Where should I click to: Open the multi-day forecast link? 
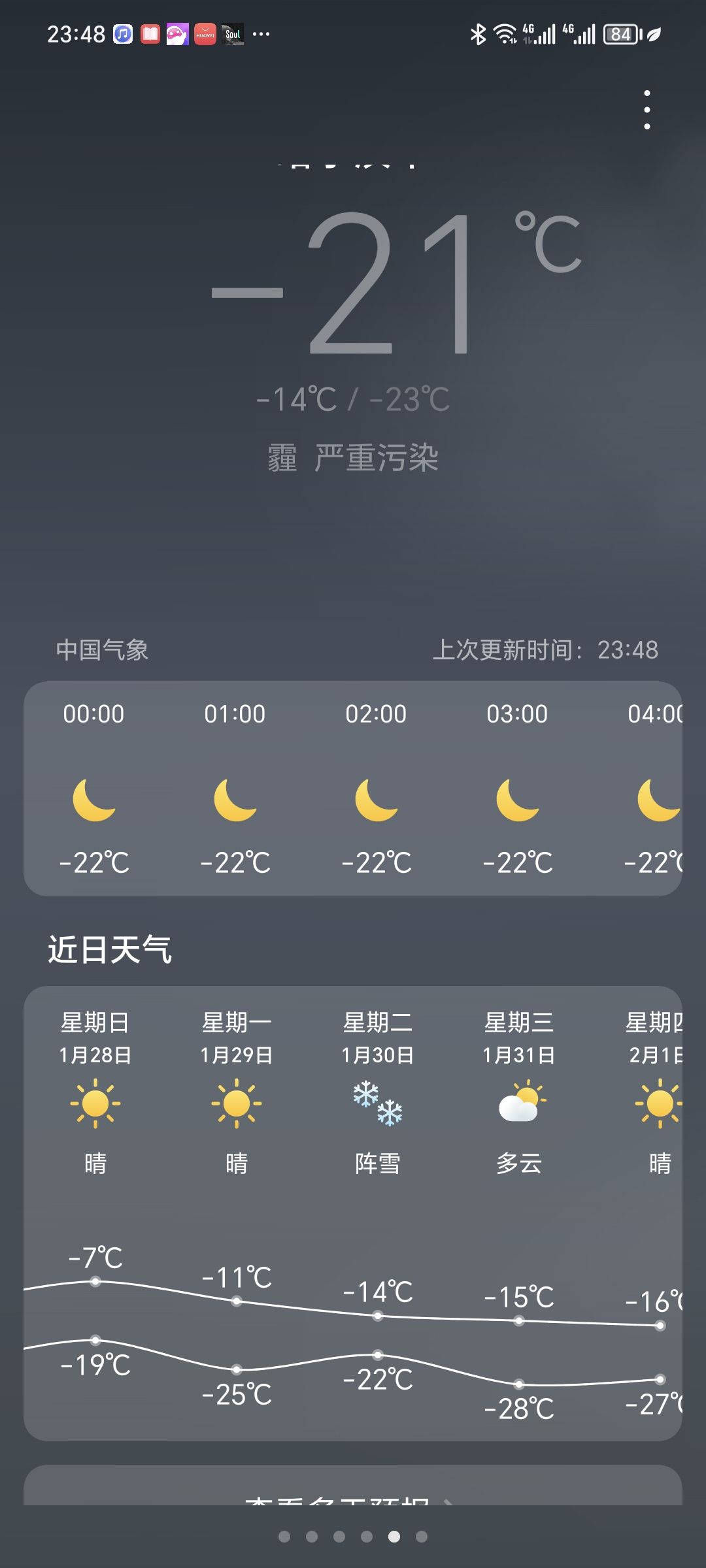(346, 1496)
